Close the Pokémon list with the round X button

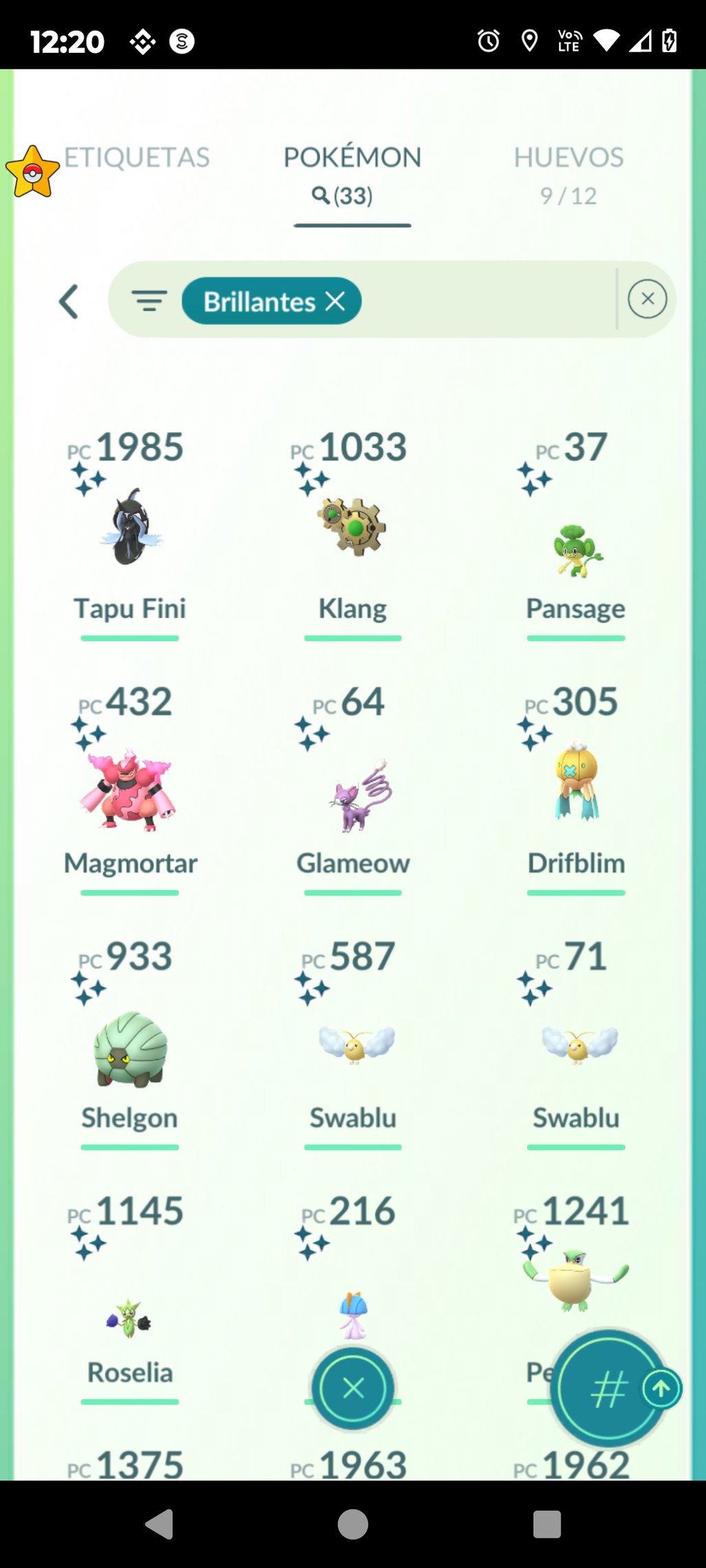coord(353,1389)
